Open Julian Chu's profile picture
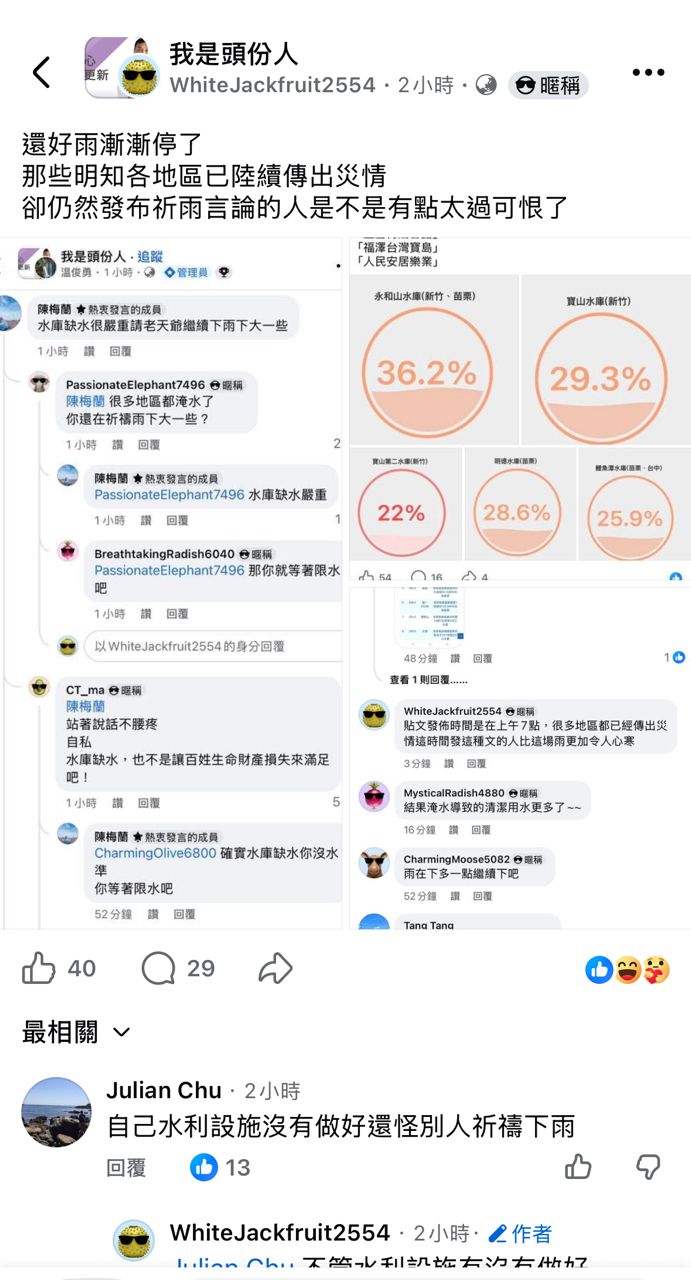Image resolution: width=691 pixels, height=1280 pixels. coord(56,1111)
